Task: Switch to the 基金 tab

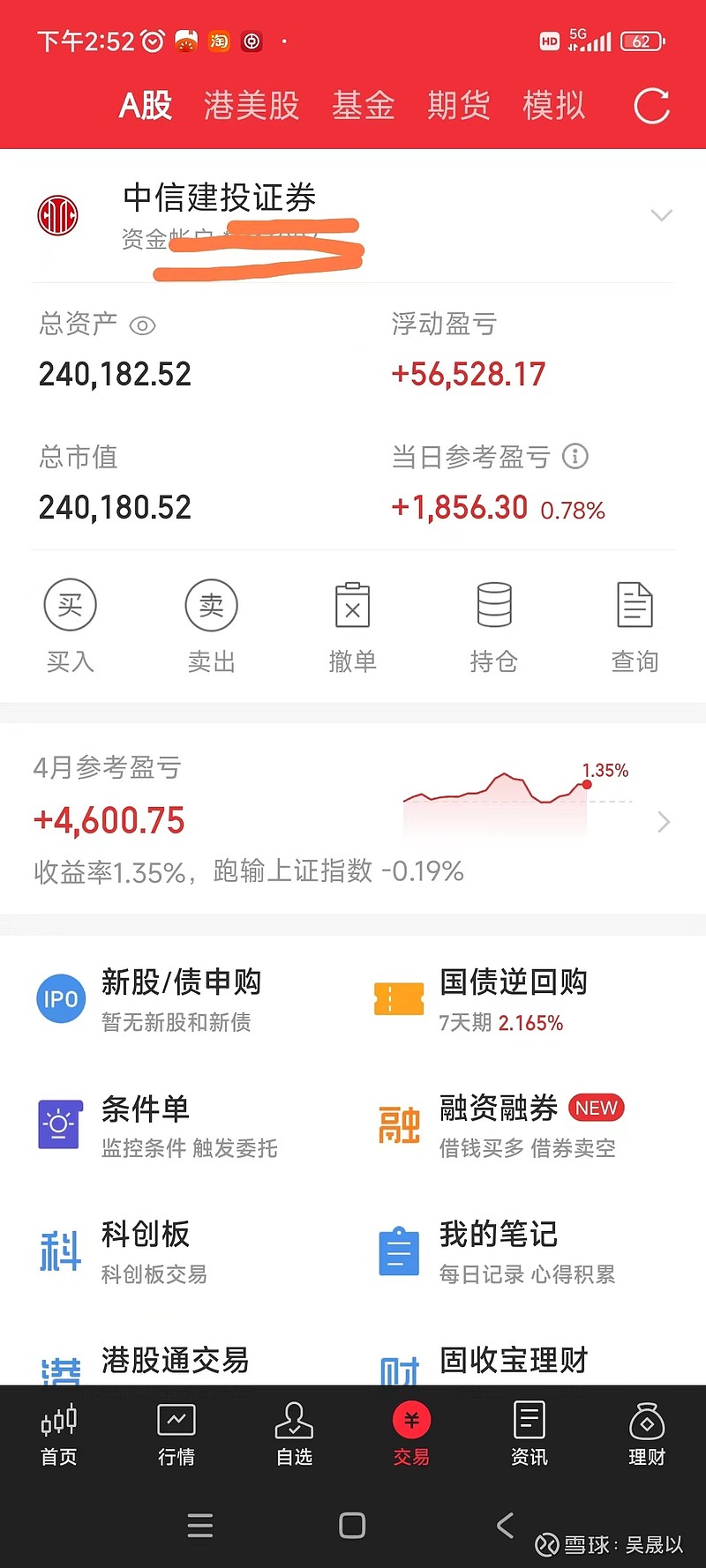Action: tap(363, 106)
